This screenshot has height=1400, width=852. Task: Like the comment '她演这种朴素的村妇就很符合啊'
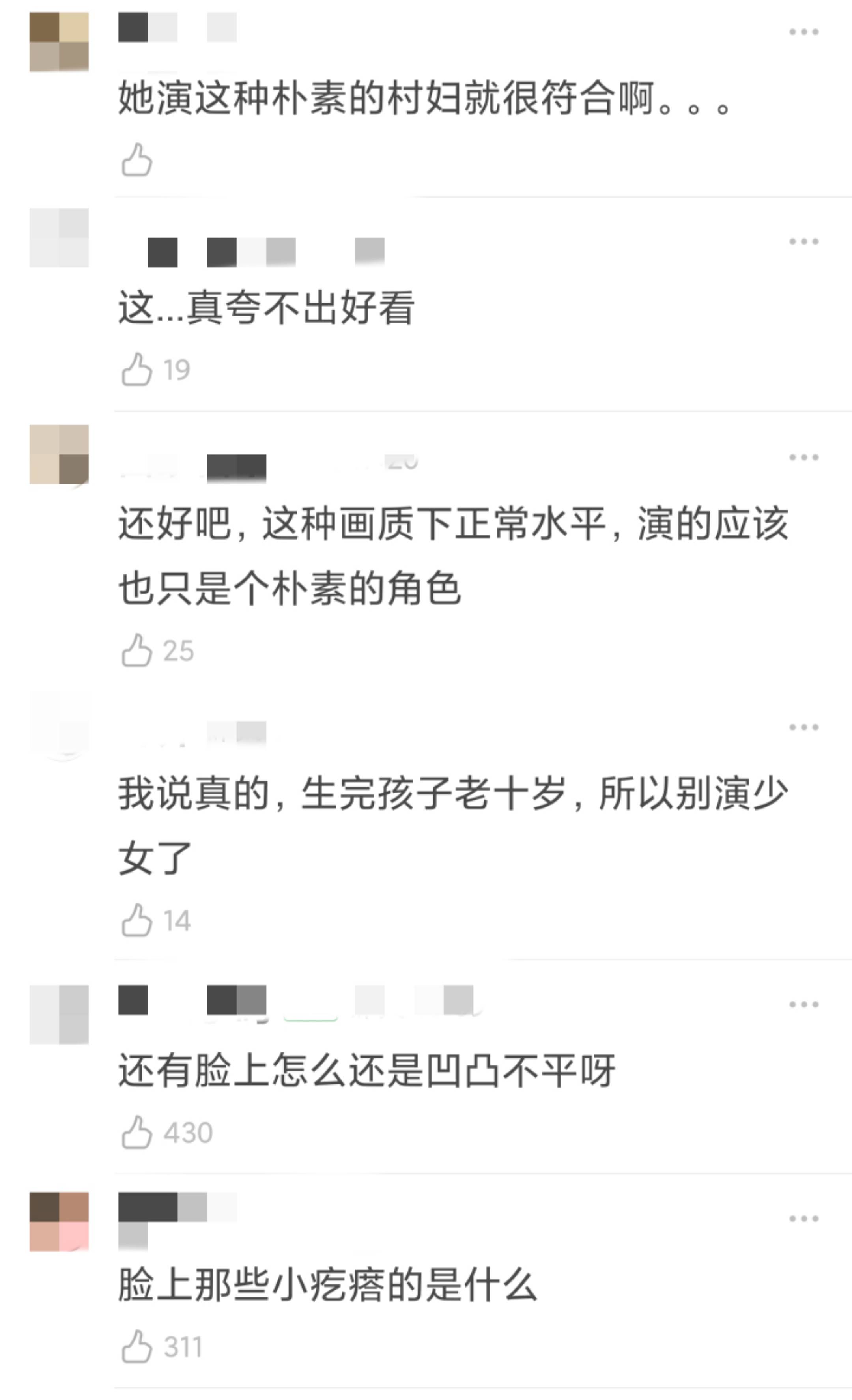coord(137,160)
